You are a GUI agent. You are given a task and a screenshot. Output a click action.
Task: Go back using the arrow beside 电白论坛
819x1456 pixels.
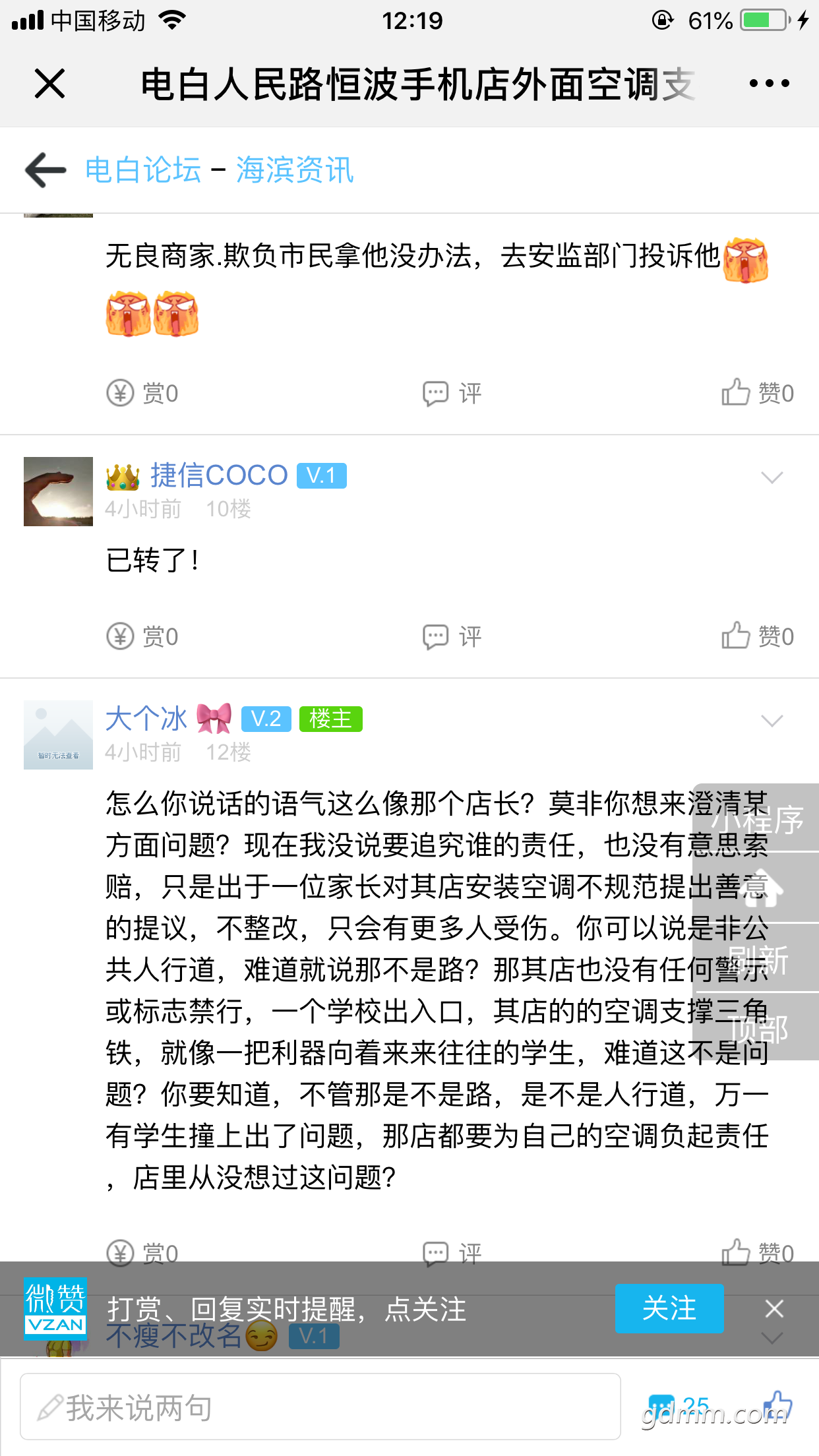45,170
